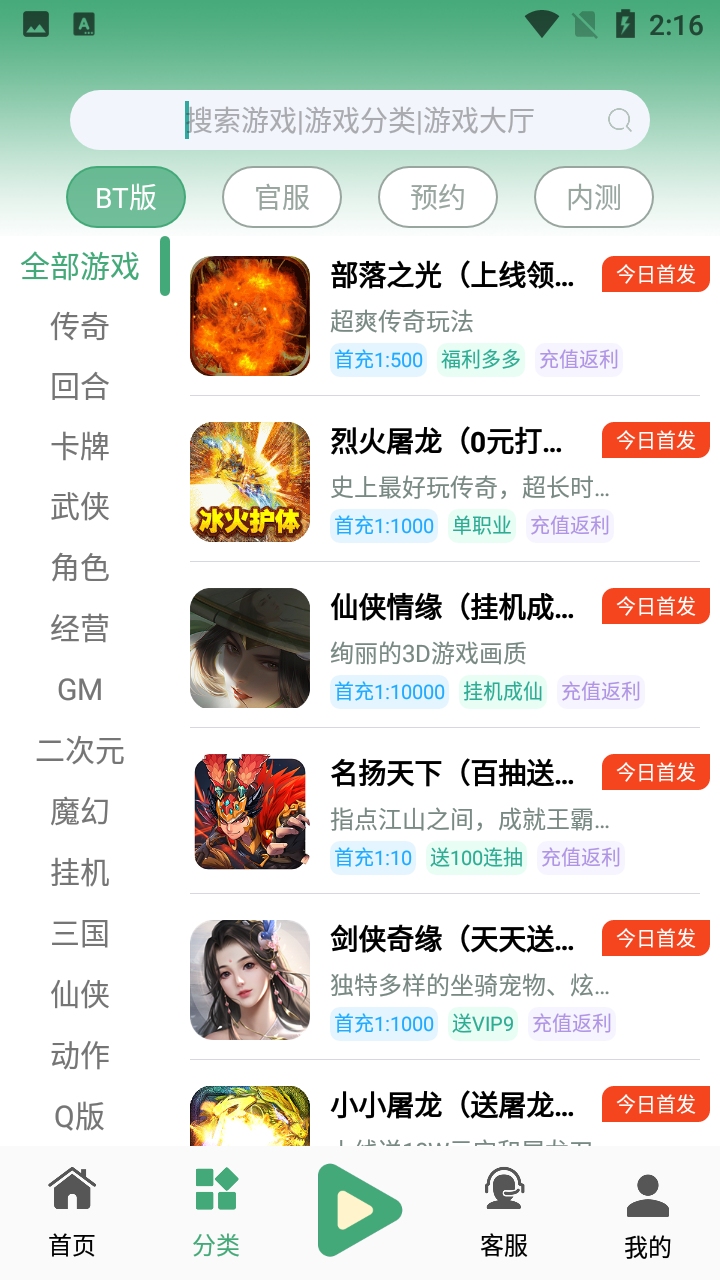Select the 二次元 category
This screenshot has width=720, height=1280.
[80, 751]
